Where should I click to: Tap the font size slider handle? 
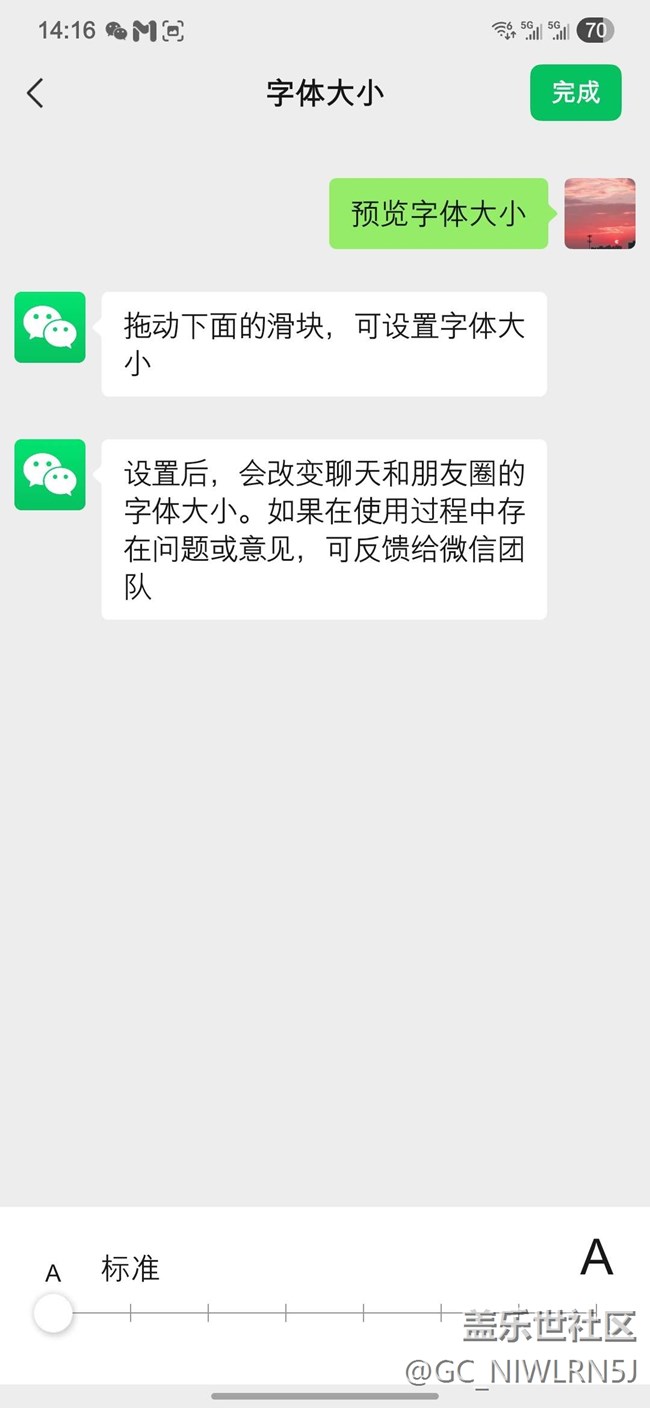pyautogui.click(x=53, y=1313)
